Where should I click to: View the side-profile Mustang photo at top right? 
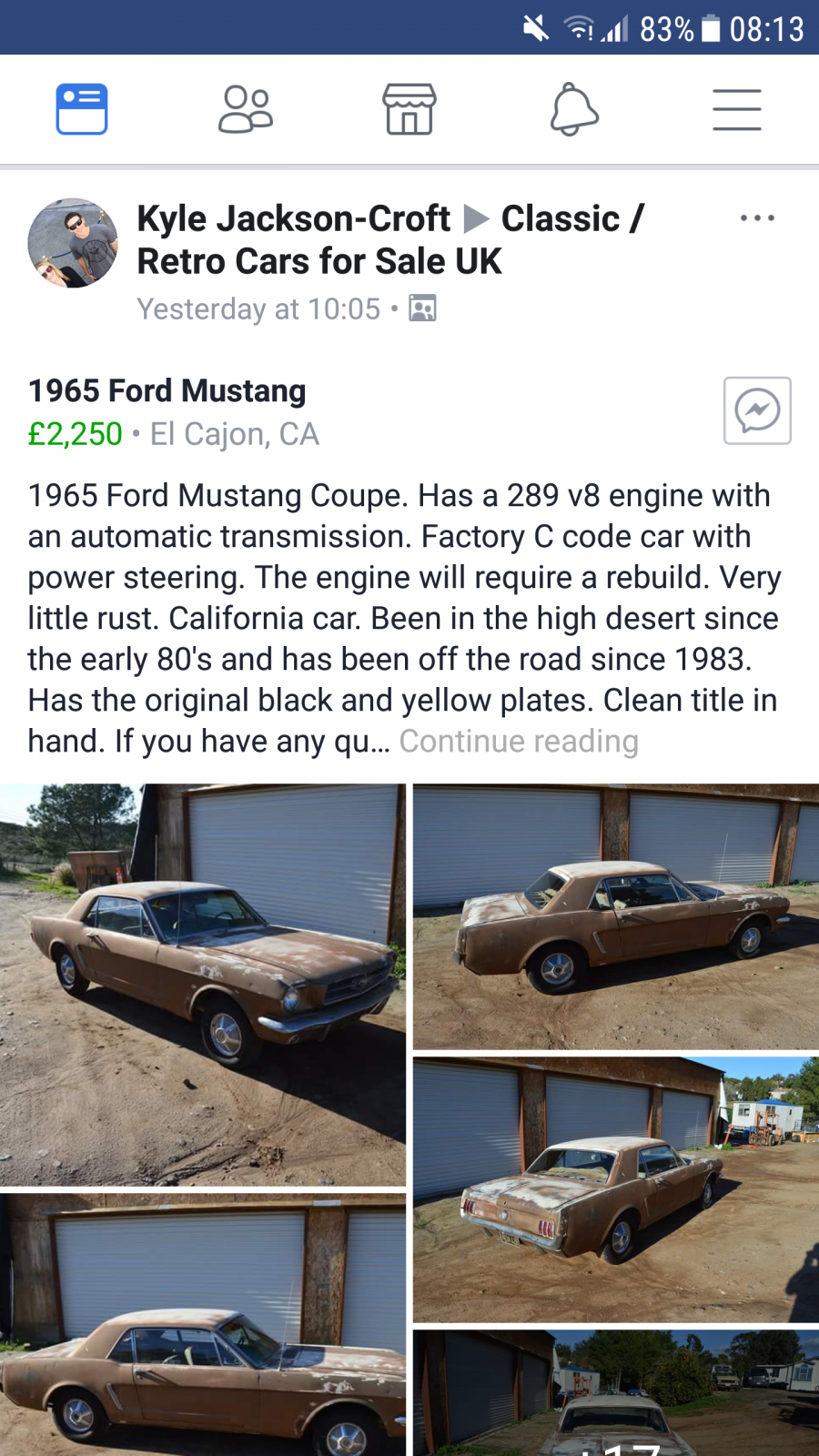616,916
